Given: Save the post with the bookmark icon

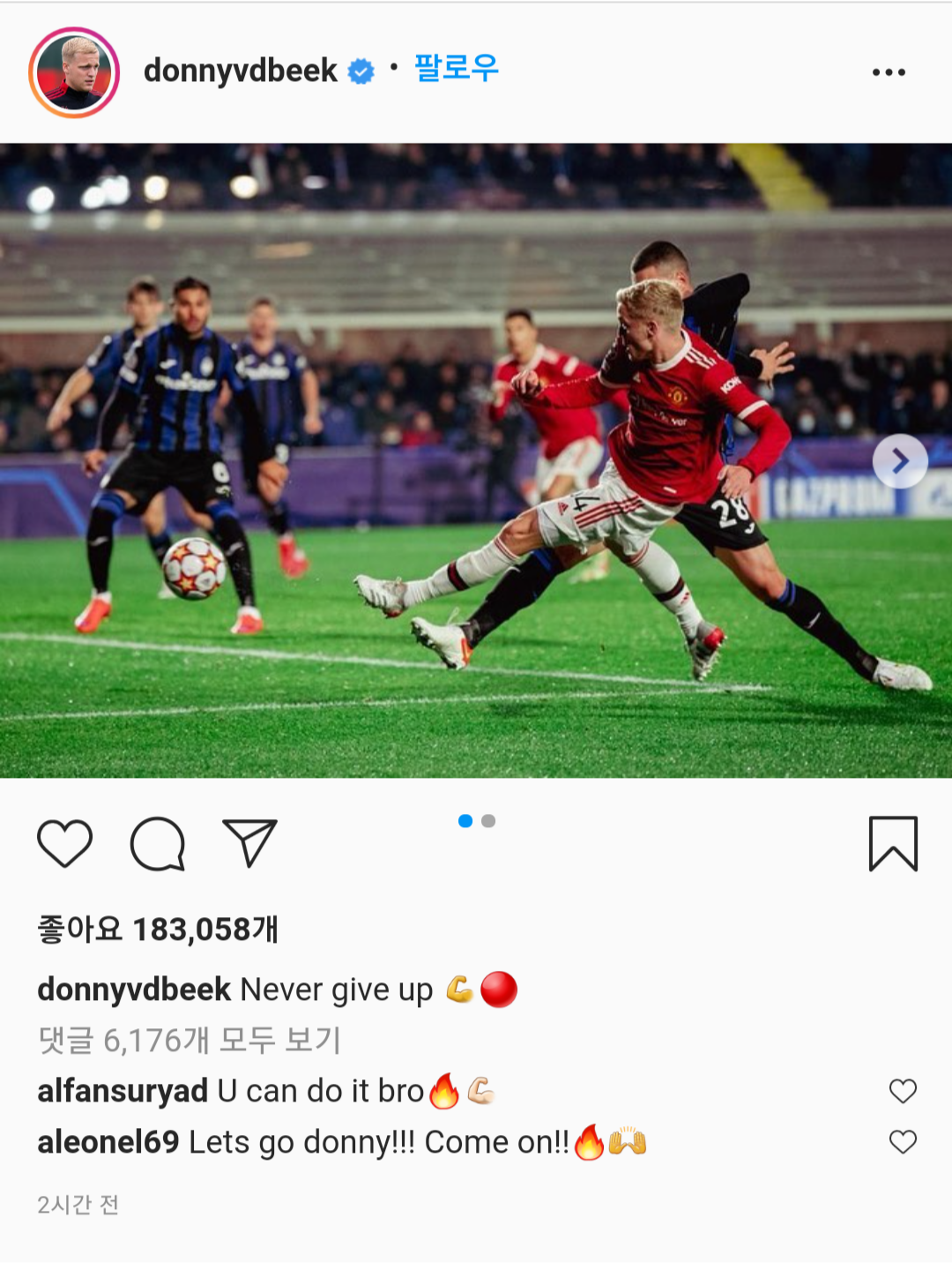Looking at the screenshot, I should pos(893,843).
